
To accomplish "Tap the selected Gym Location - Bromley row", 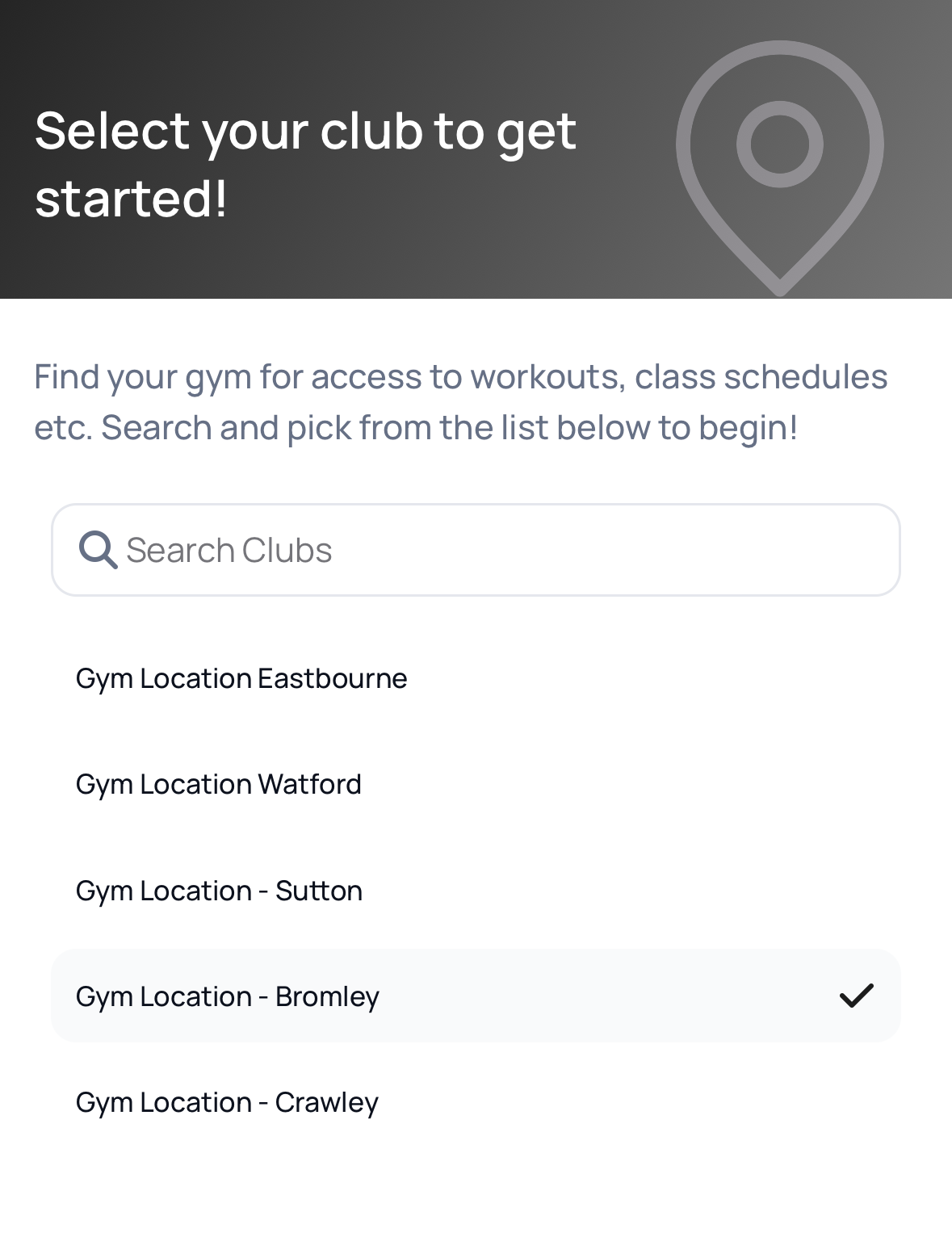I will click(476, 996).
